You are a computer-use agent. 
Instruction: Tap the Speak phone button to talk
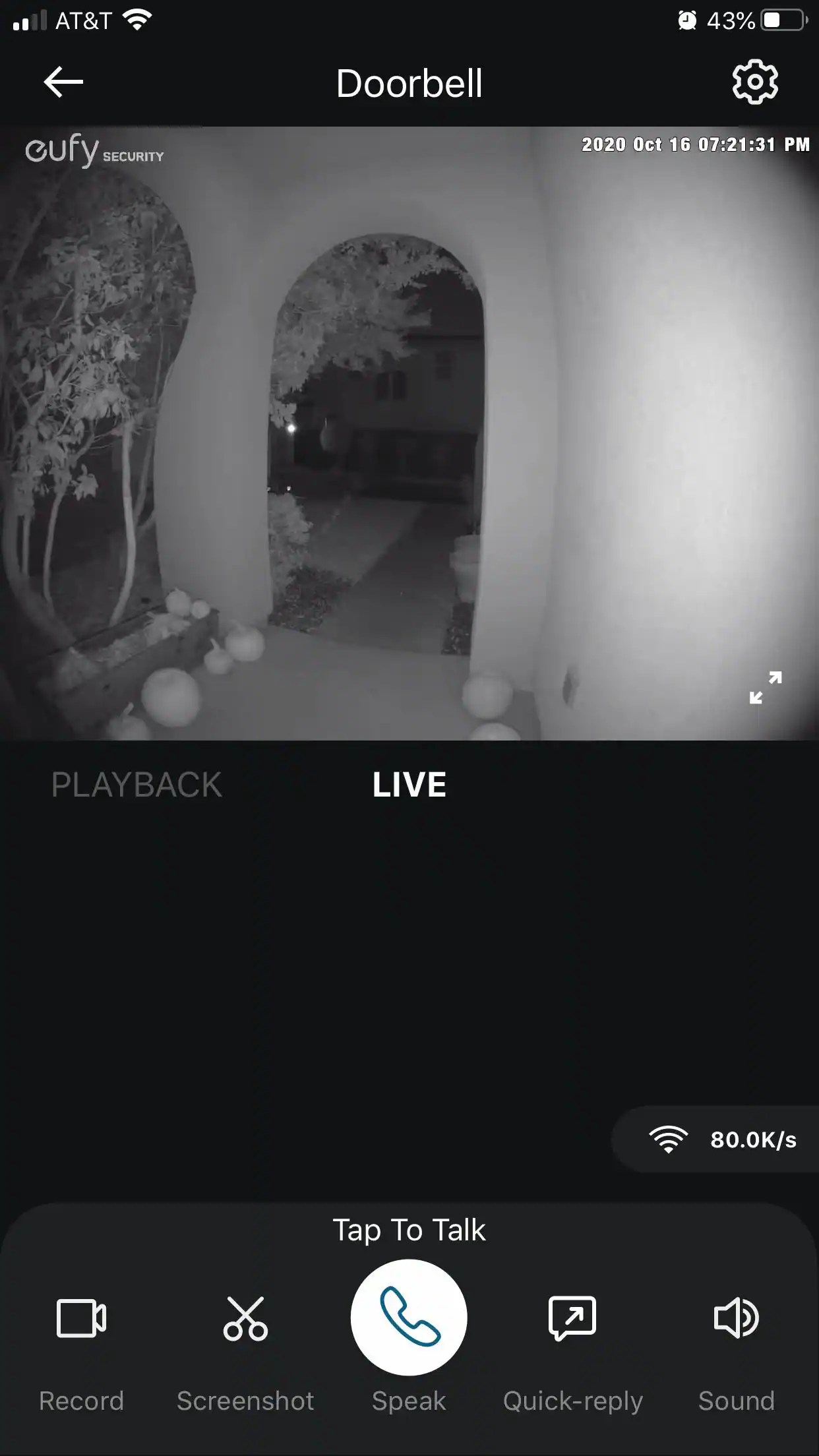pos(409,1318)
